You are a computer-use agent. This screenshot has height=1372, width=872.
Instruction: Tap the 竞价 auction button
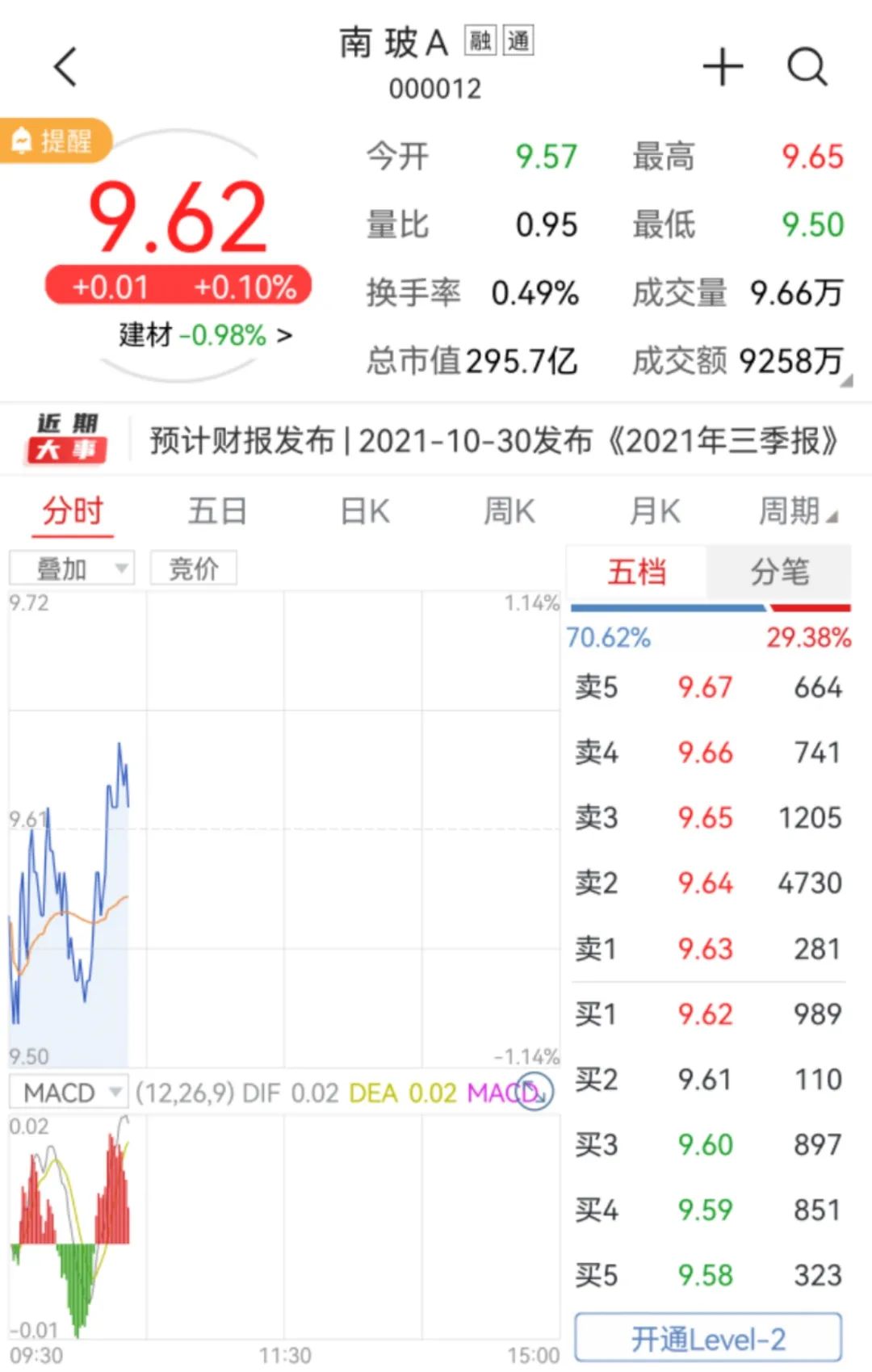coord(193,569)
